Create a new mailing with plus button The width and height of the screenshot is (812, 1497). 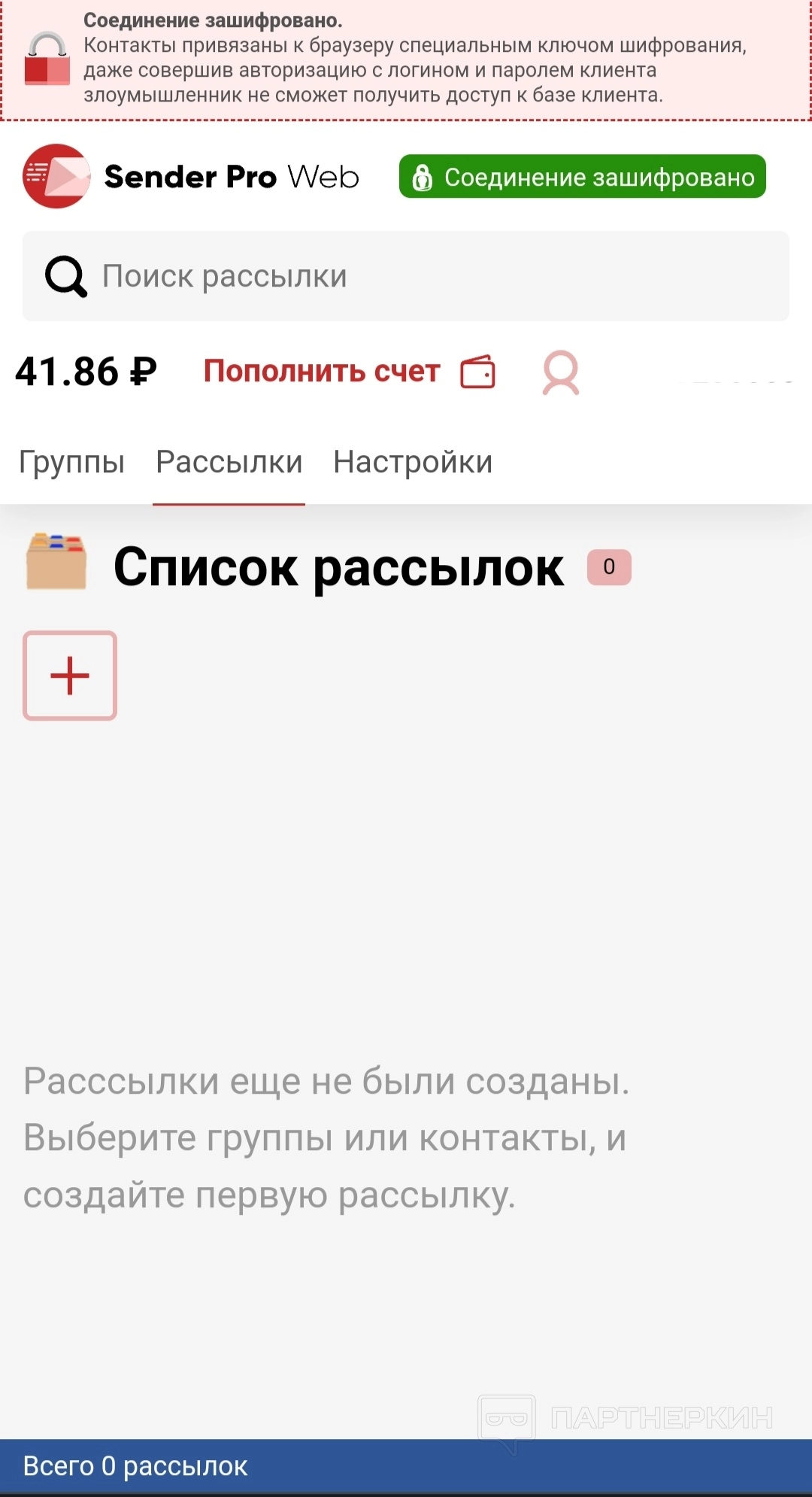(x=70, y=676)
